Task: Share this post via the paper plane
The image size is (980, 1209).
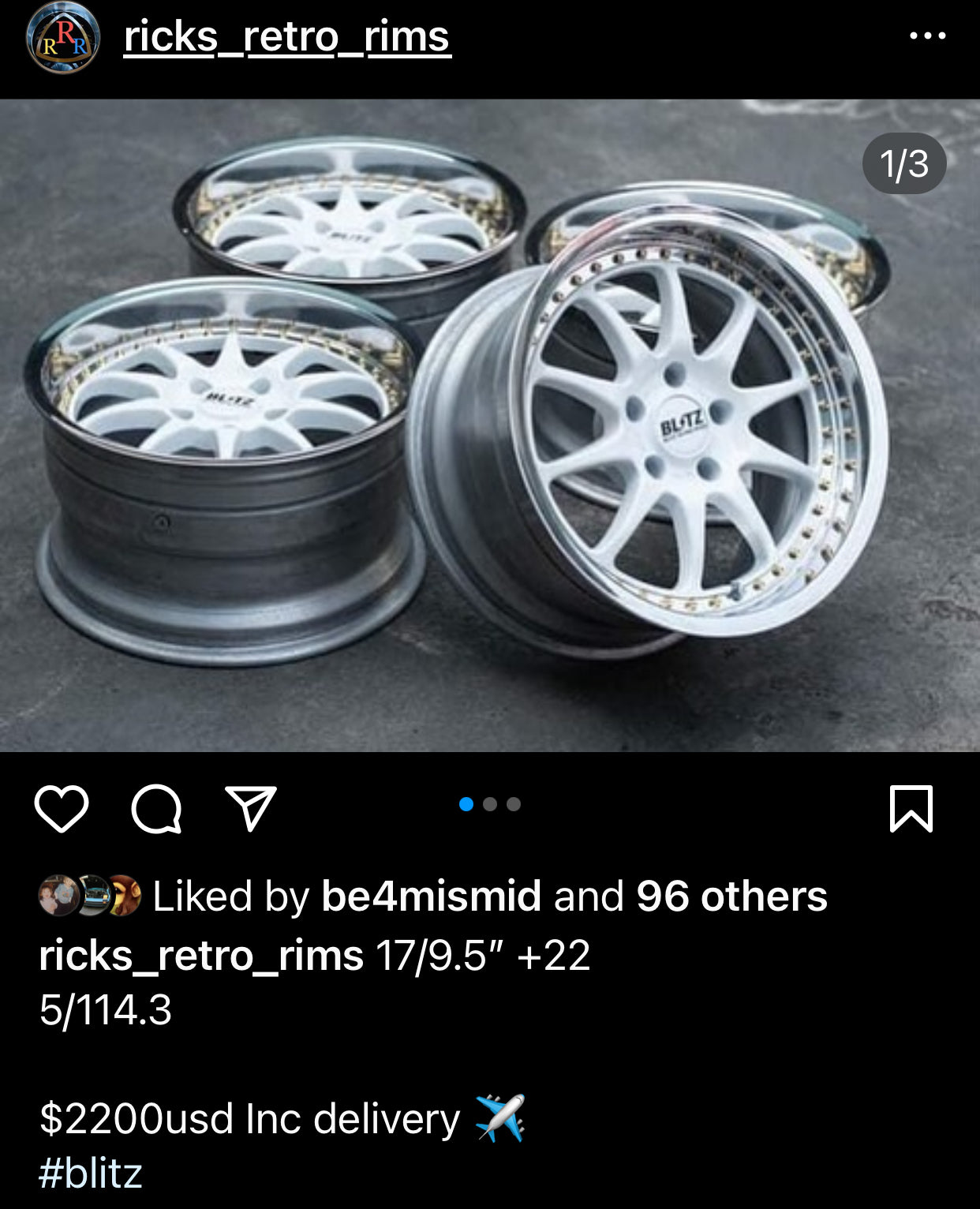Action: [x=251, y=808]
